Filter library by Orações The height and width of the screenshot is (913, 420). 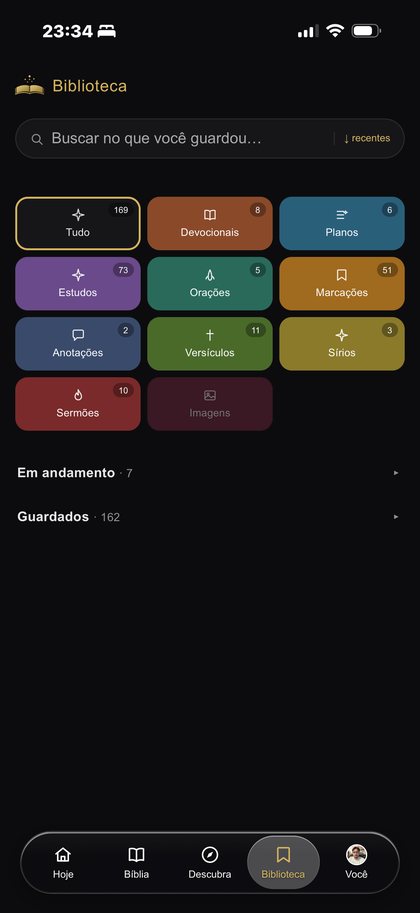[x=210, y=284]
